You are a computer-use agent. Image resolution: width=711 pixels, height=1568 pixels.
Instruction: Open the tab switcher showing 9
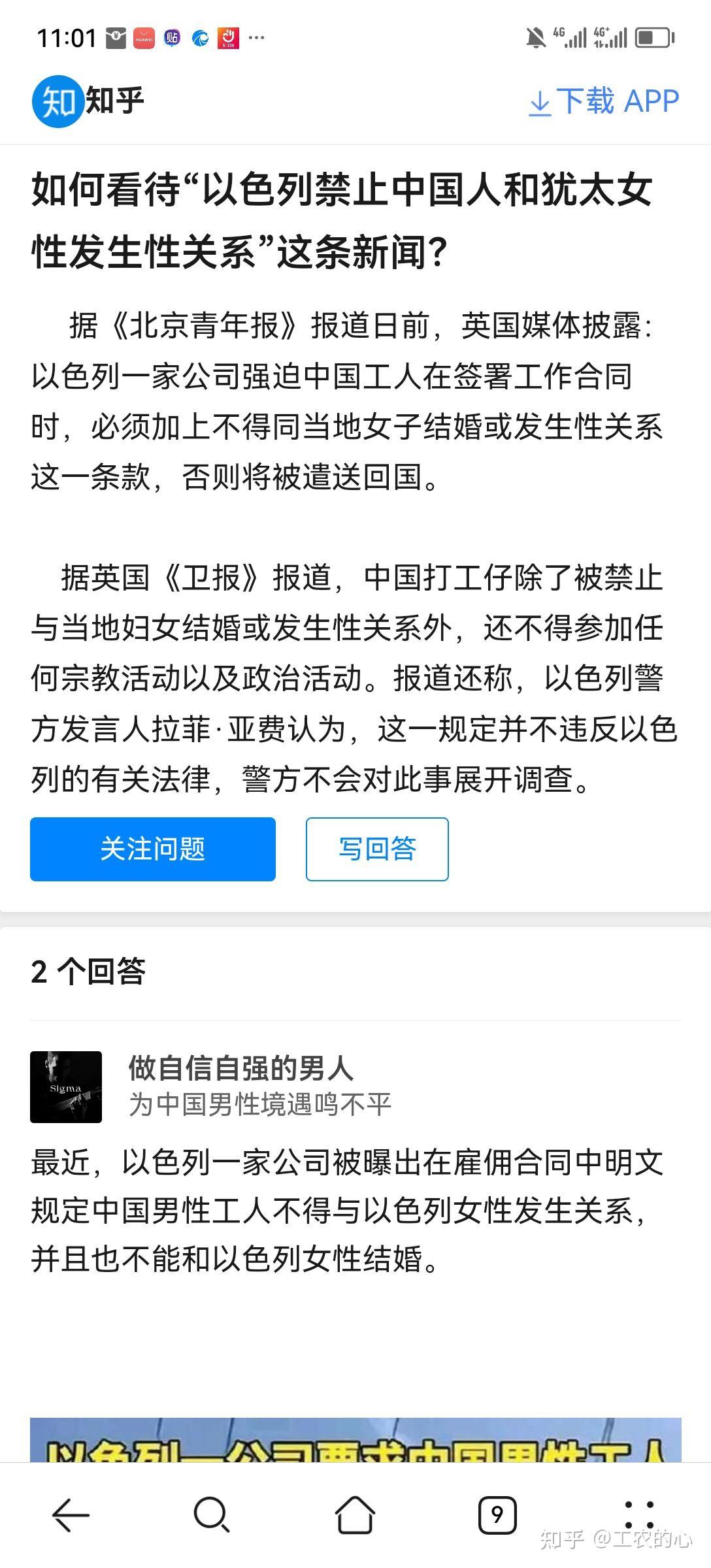click(x=497, y=1514)
